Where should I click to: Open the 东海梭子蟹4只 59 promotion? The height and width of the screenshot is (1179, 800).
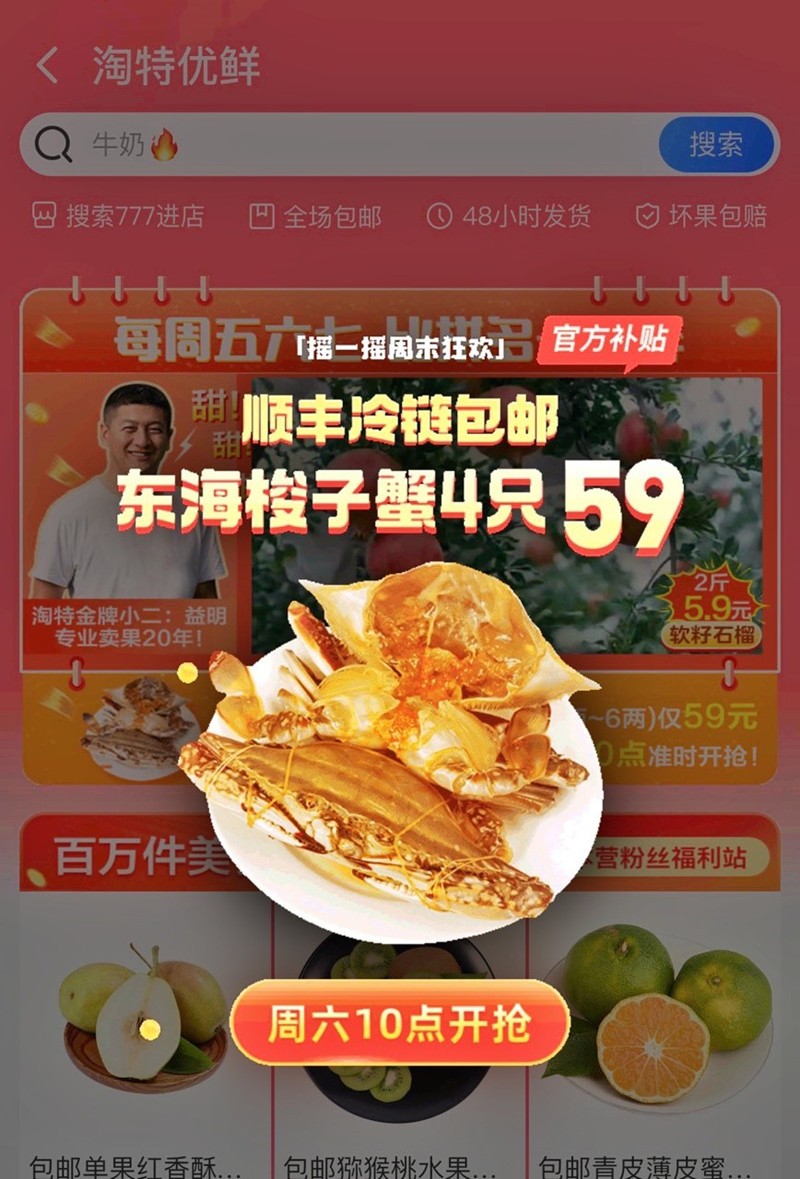(400, 500)
